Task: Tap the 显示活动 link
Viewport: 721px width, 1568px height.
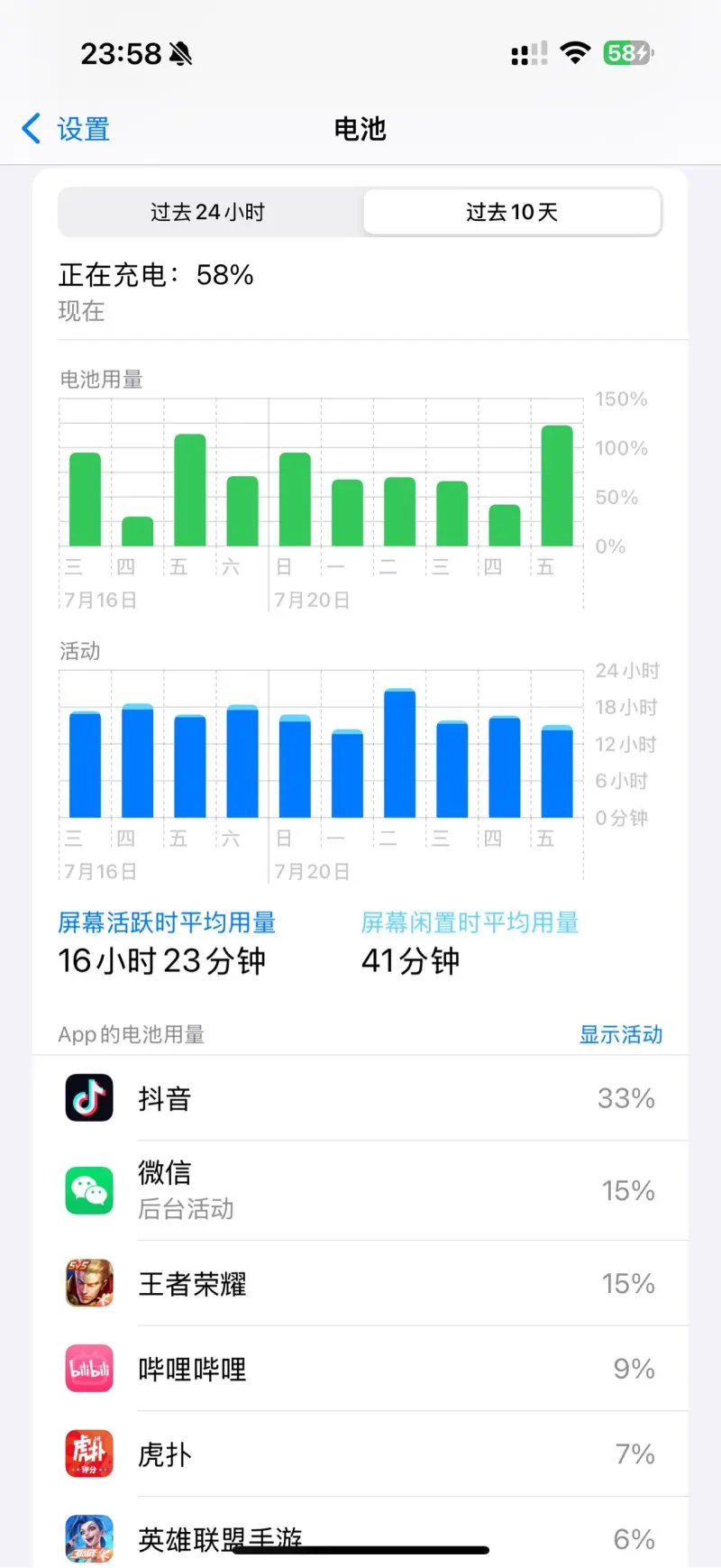Action: point(620,1034)
